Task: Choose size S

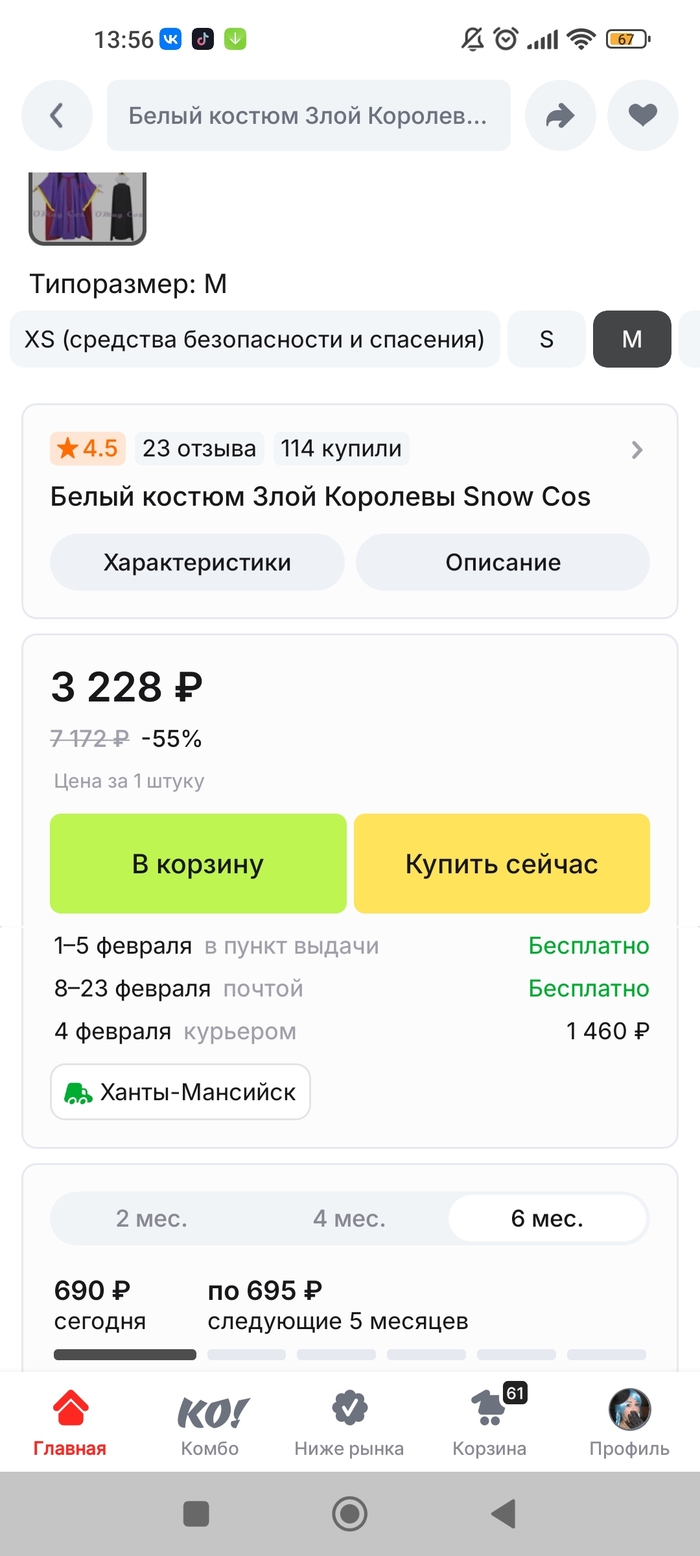Action: pyautogui.click(x=546, y=339)
